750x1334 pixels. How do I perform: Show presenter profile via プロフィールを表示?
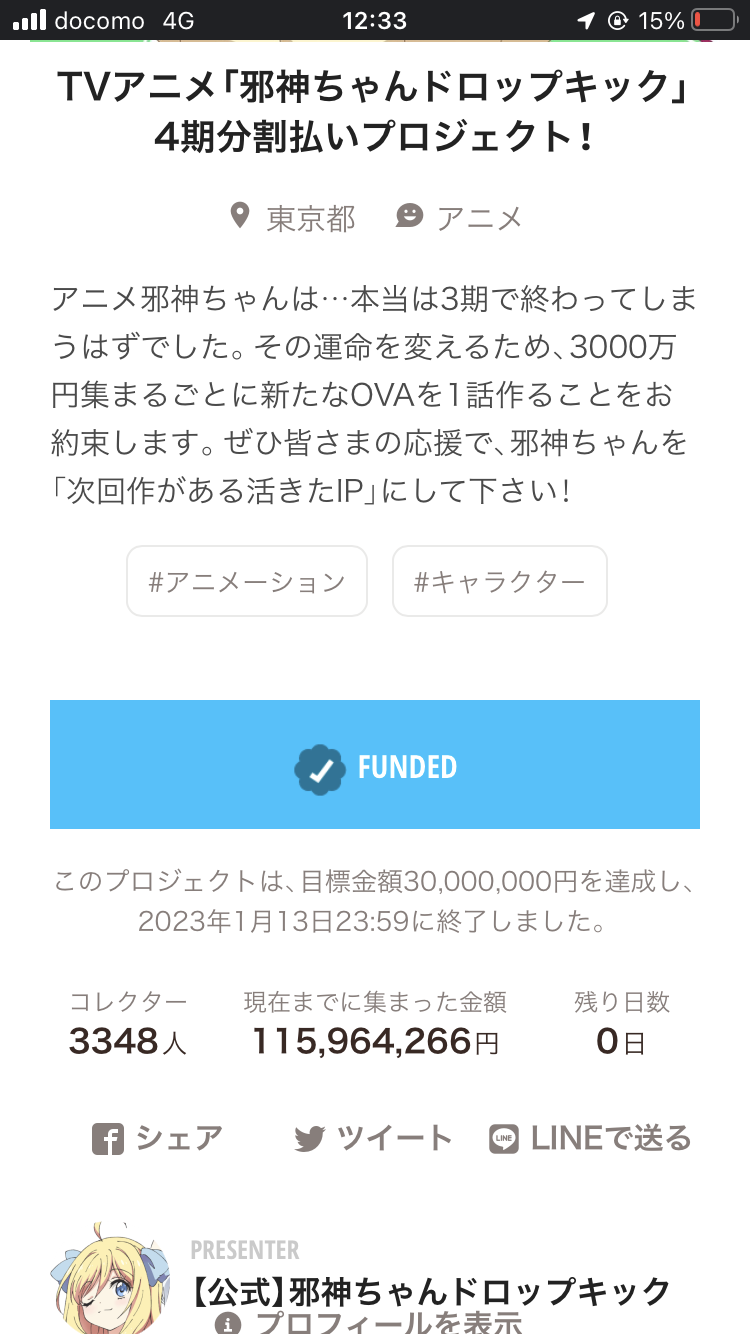pos(369,1322)
